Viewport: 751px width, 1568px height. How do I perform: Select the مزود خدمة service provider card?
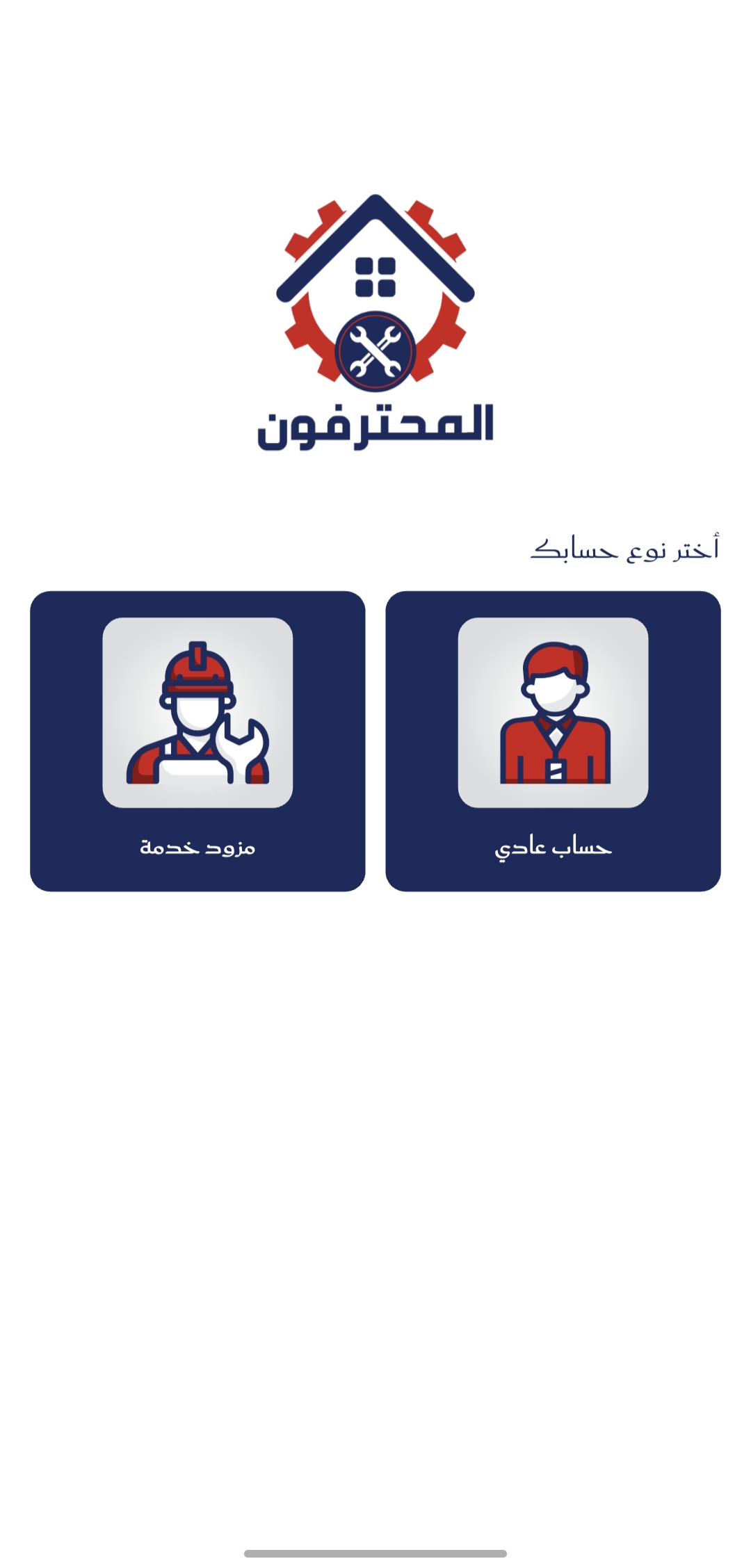pyautogui.click(x=197, y=741)
